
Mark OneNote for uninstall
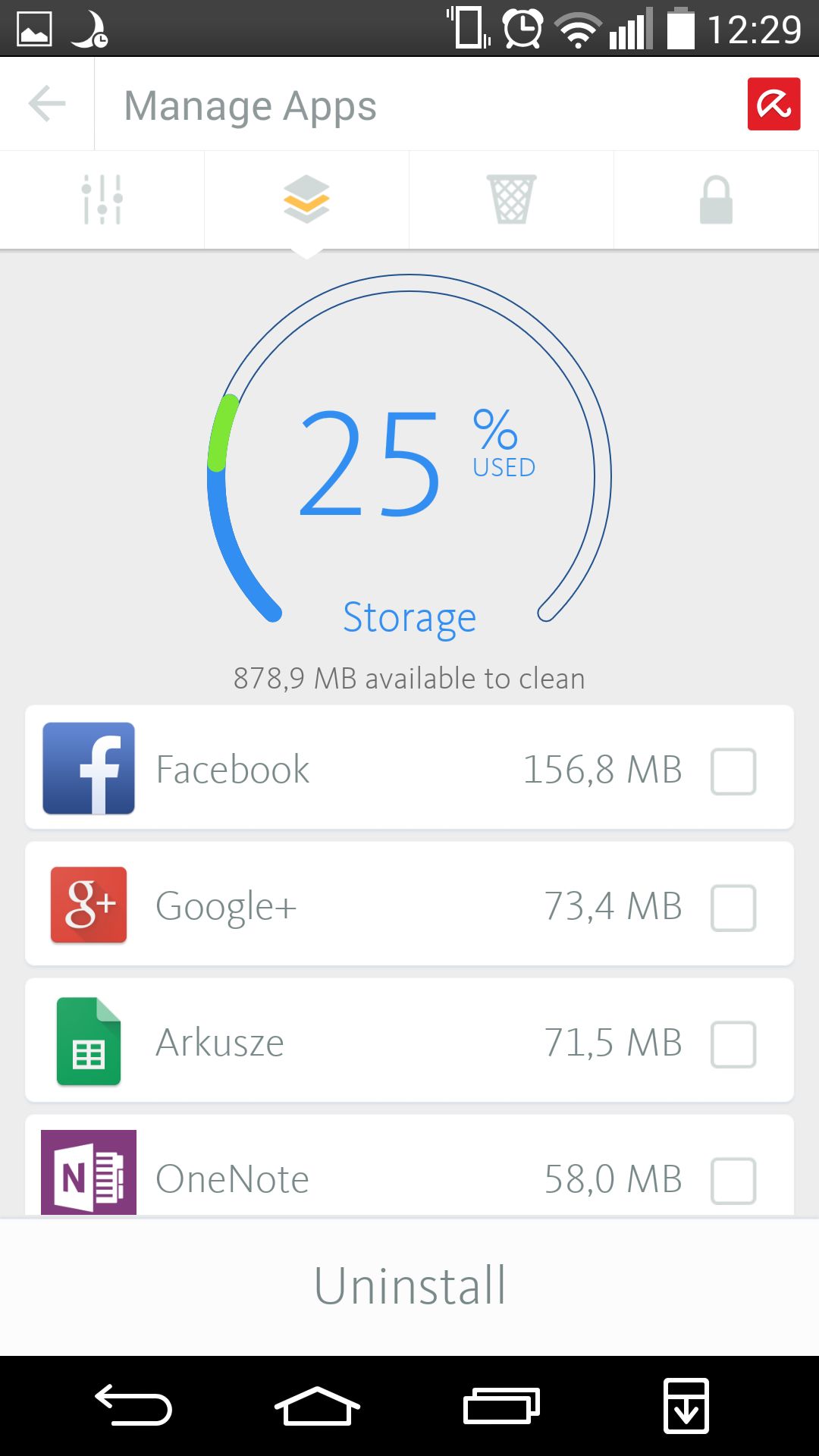(x=733, y=1181)
